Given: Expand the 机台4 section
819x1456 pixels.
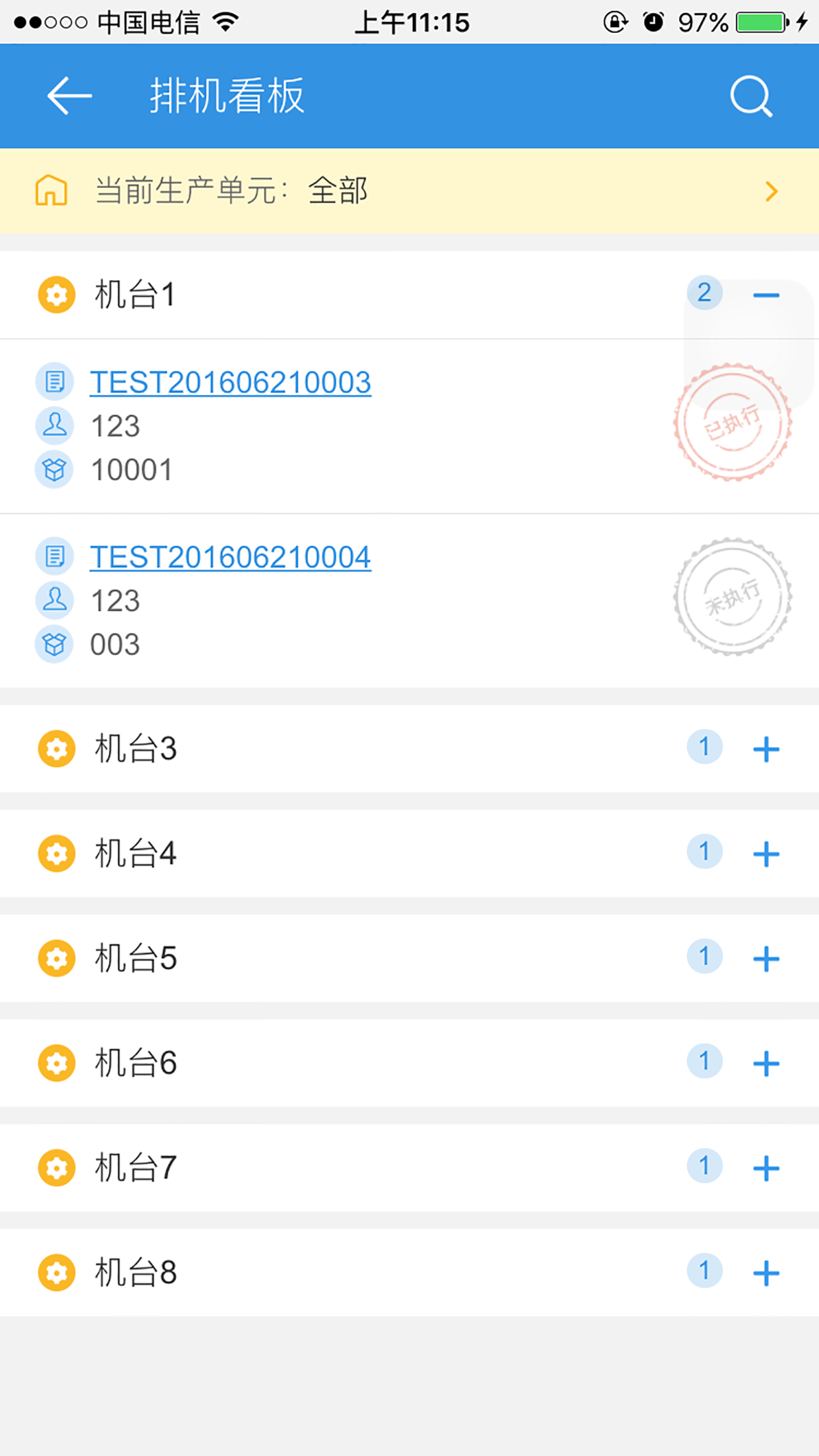Looking at the screenshot, I should [x=766, y=854].
